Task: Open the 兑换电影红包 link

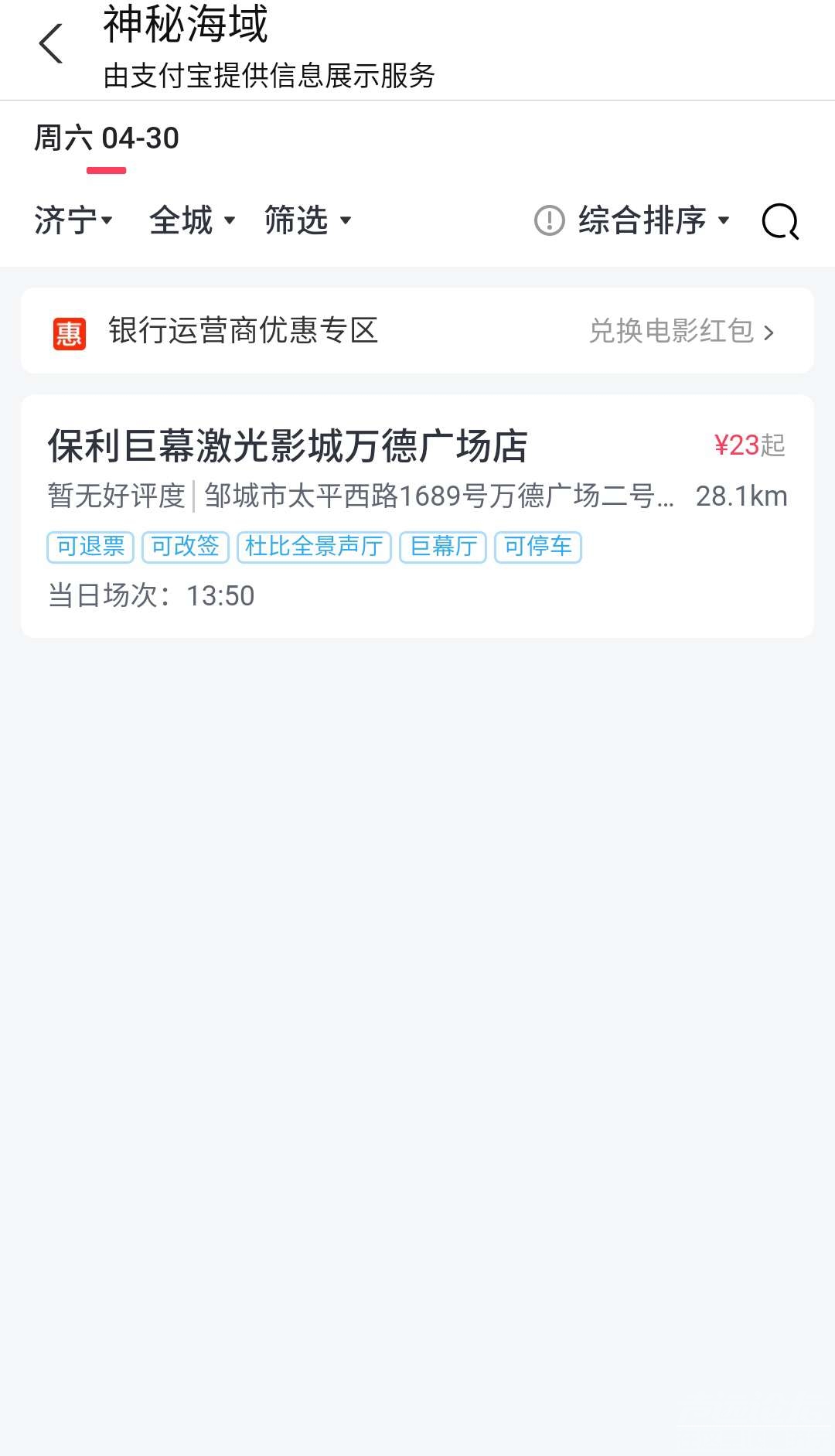Action: tap(680, 331)
